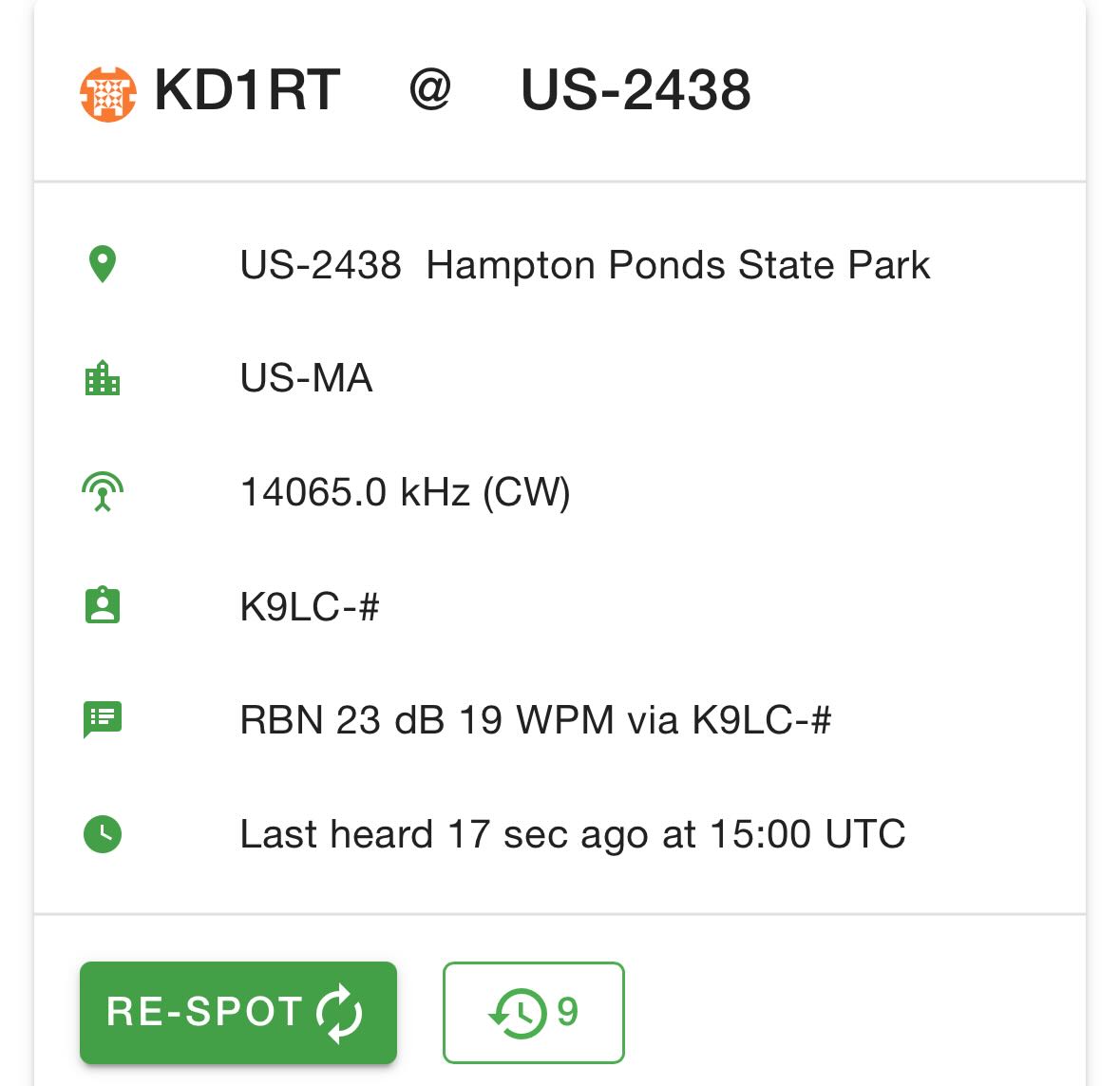Viewport: 1120px width, 1086px height.
Task: Open spot history showing 9 entries
Action: coord(533,1012)
